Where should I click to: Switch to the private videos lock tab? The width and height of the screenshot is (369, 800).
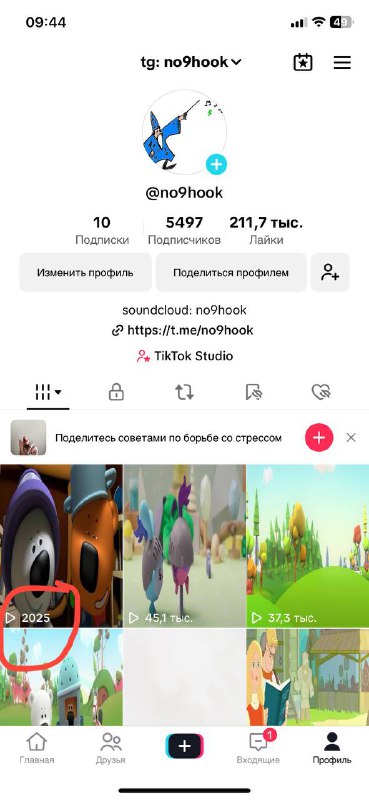tap(116, 392)
